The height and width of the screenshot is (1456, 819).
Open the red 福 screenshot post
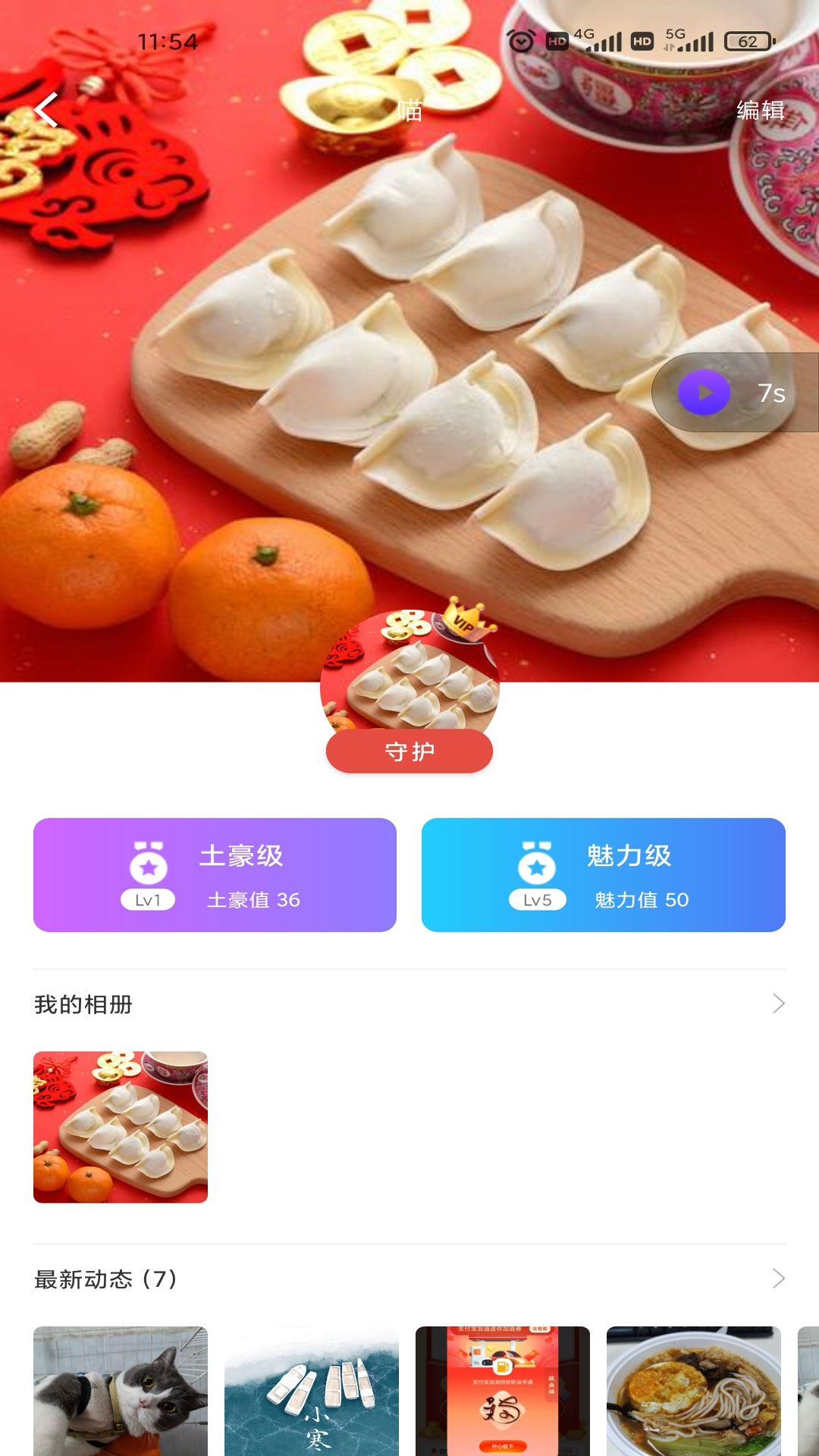tap(503, 1391)
